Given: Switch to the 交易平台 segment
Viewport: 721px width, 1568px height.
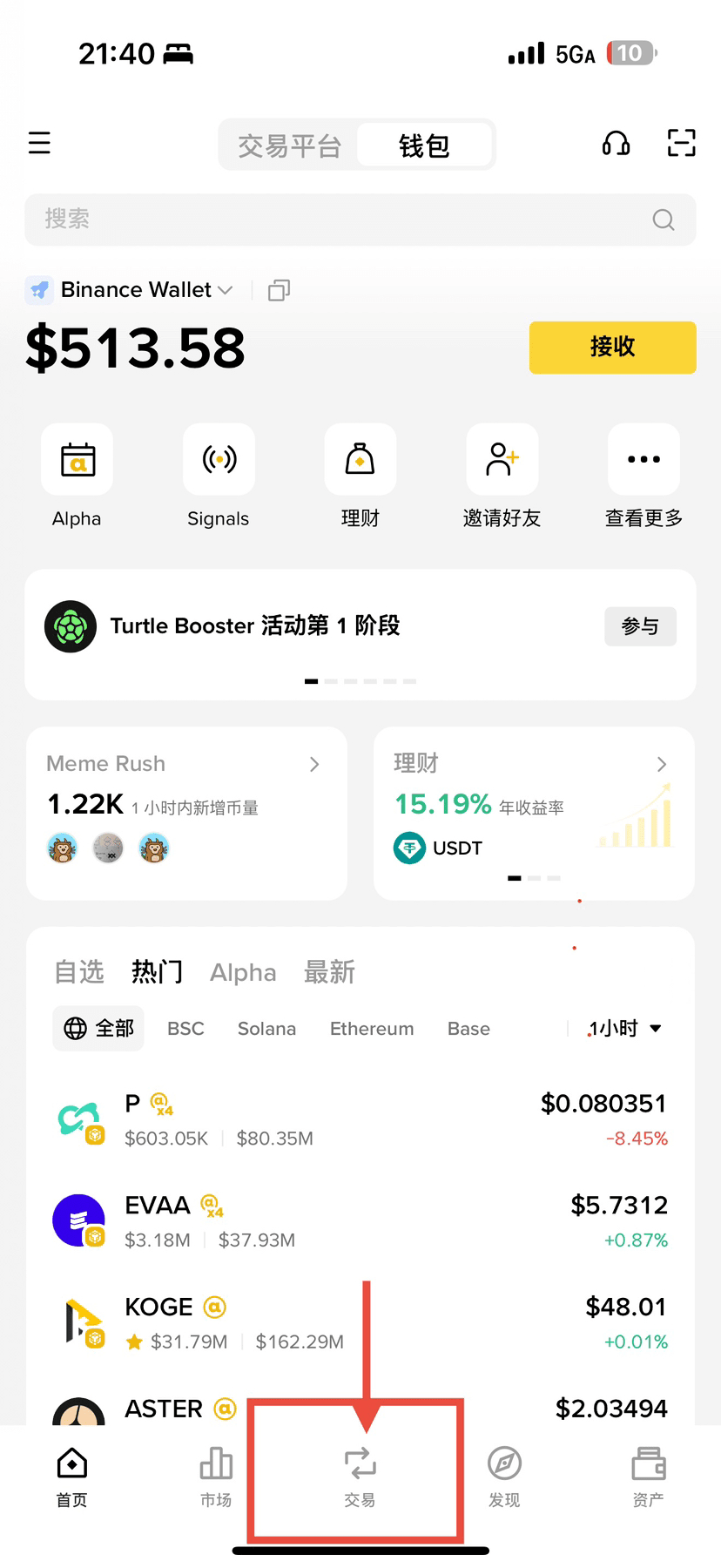Looking at the screenshot, I should pos(289,145).
